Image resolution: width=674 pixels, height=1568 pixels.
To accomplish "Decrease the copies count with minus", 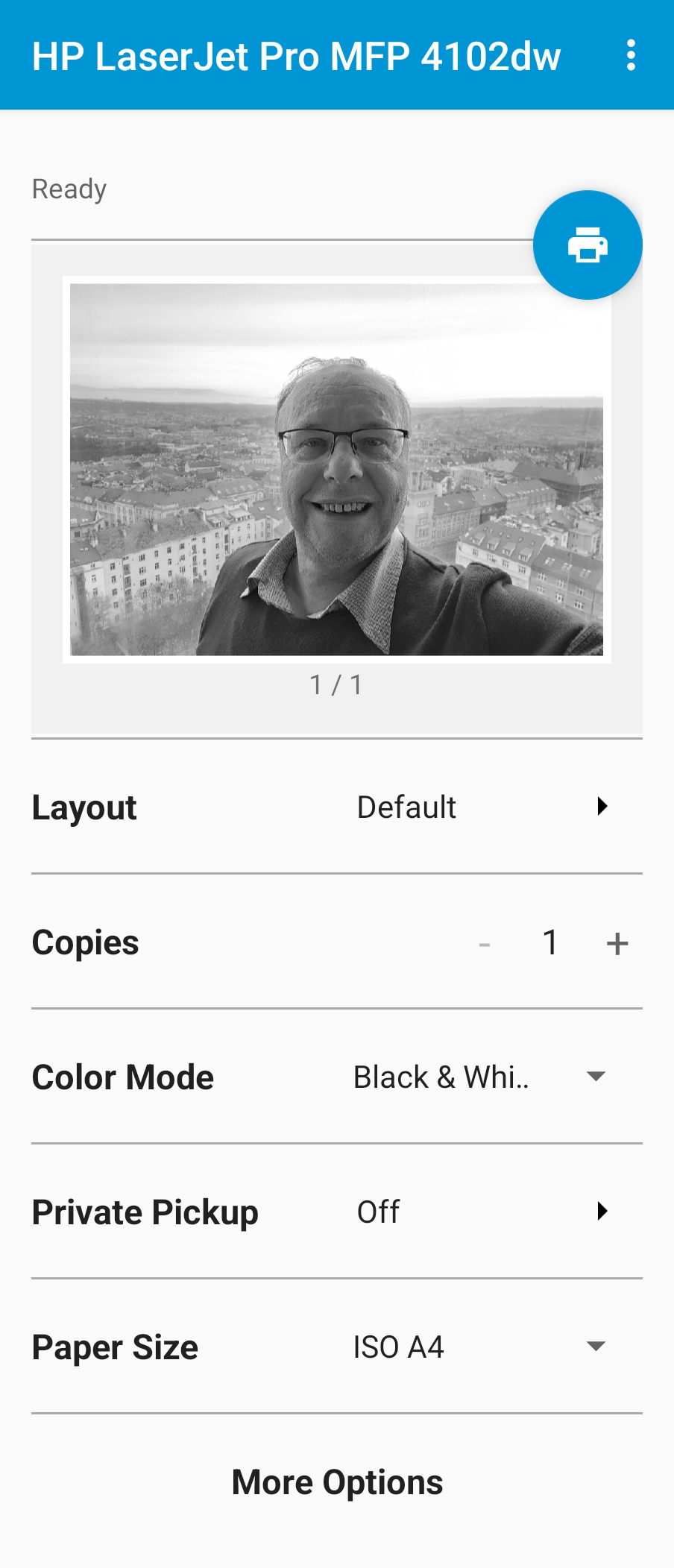I will (485, 944).
